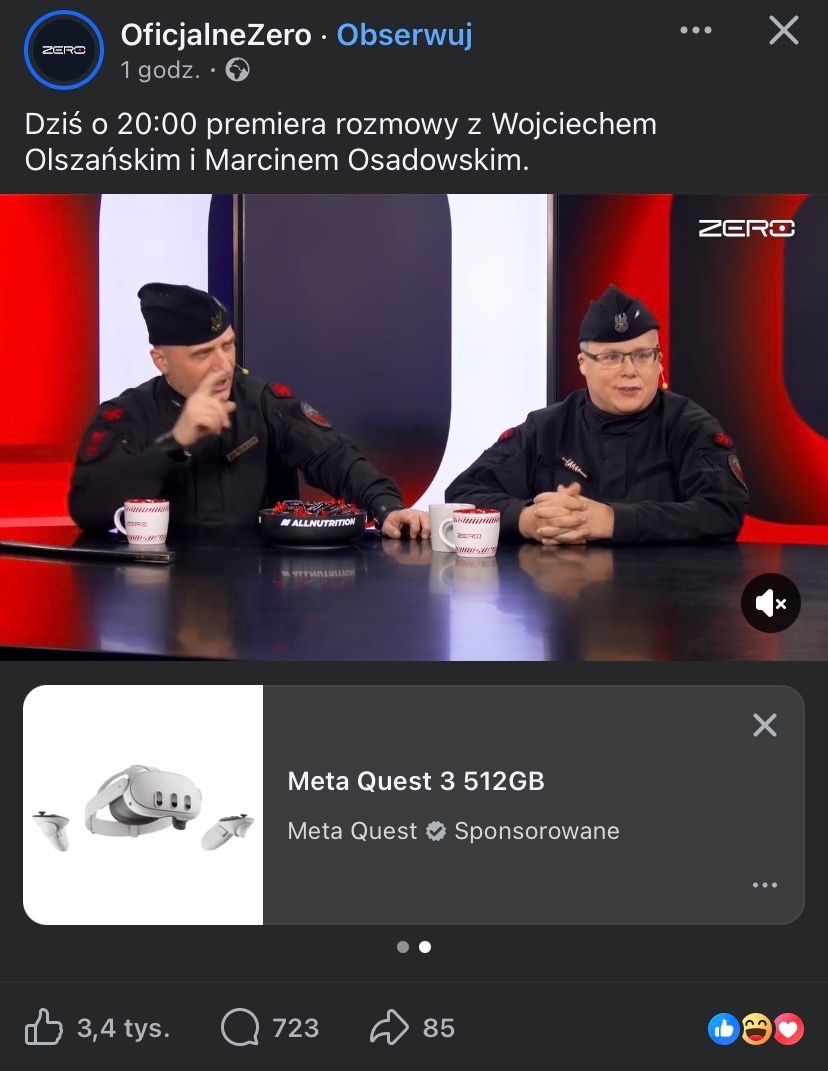
Task: Open the sponsored ad options three-dot menu
Action: click(765, 884)
